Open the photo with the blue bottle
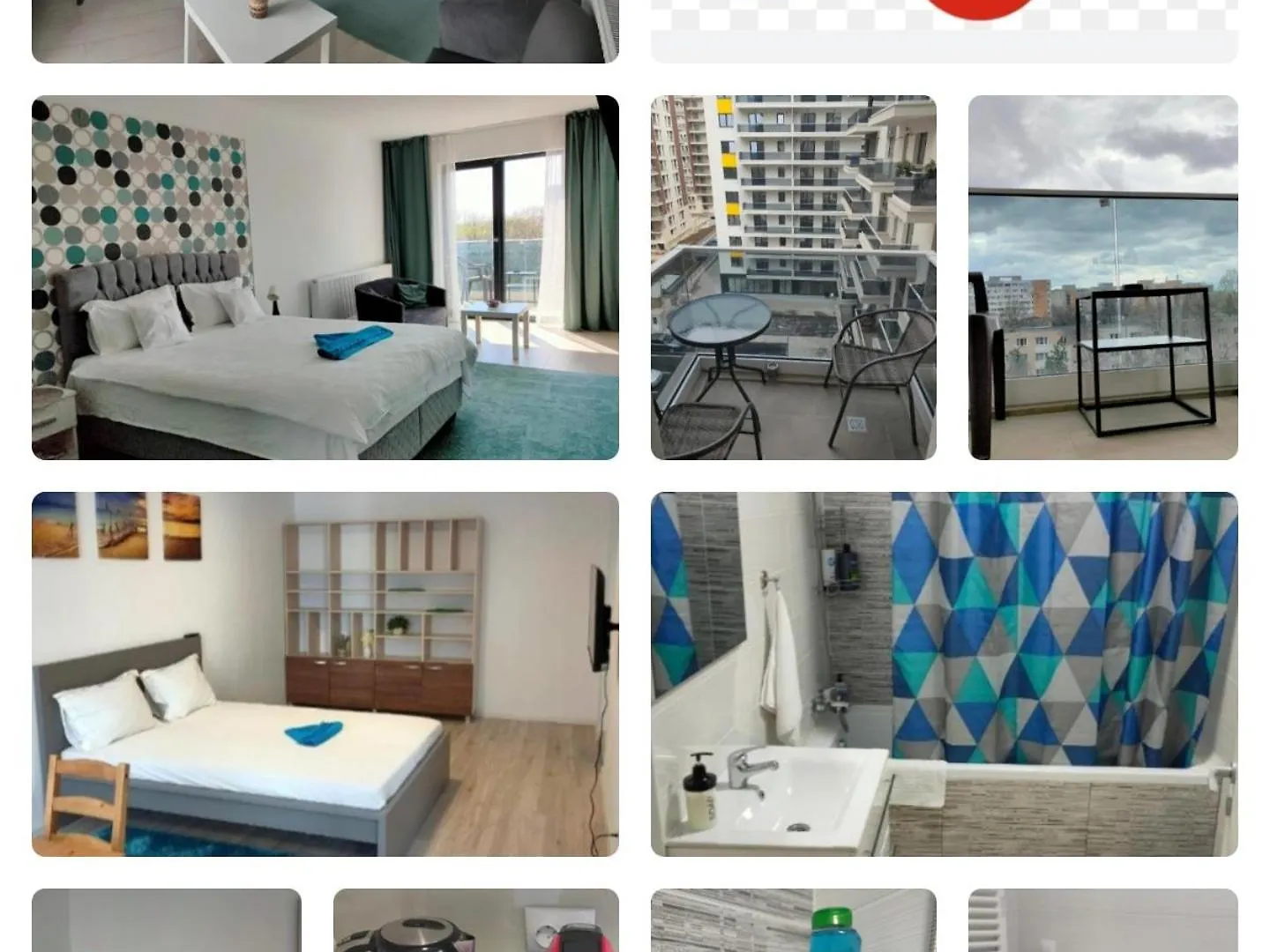 click(x=793, y=919)
